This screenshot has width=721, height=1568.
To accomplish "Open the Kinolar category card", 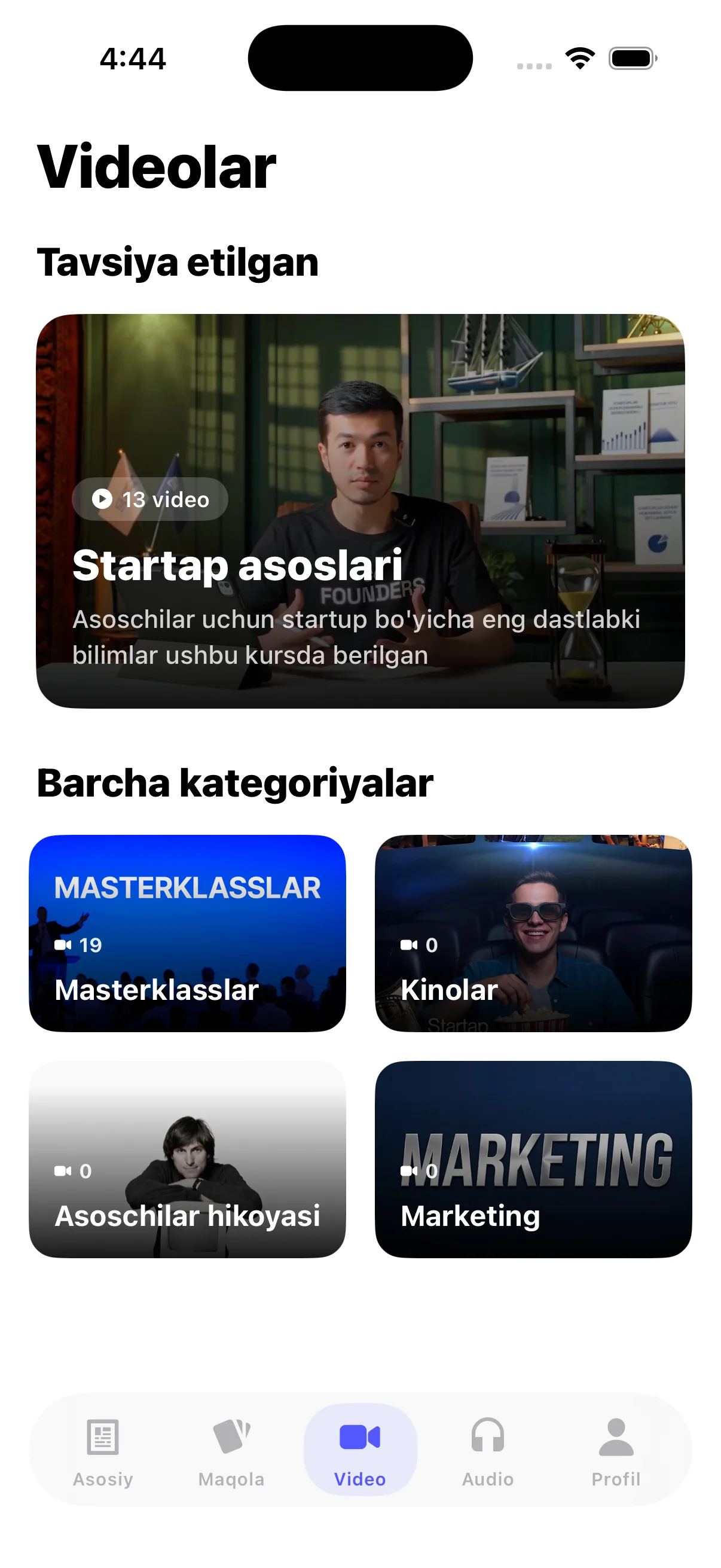I will click(534, 933).
